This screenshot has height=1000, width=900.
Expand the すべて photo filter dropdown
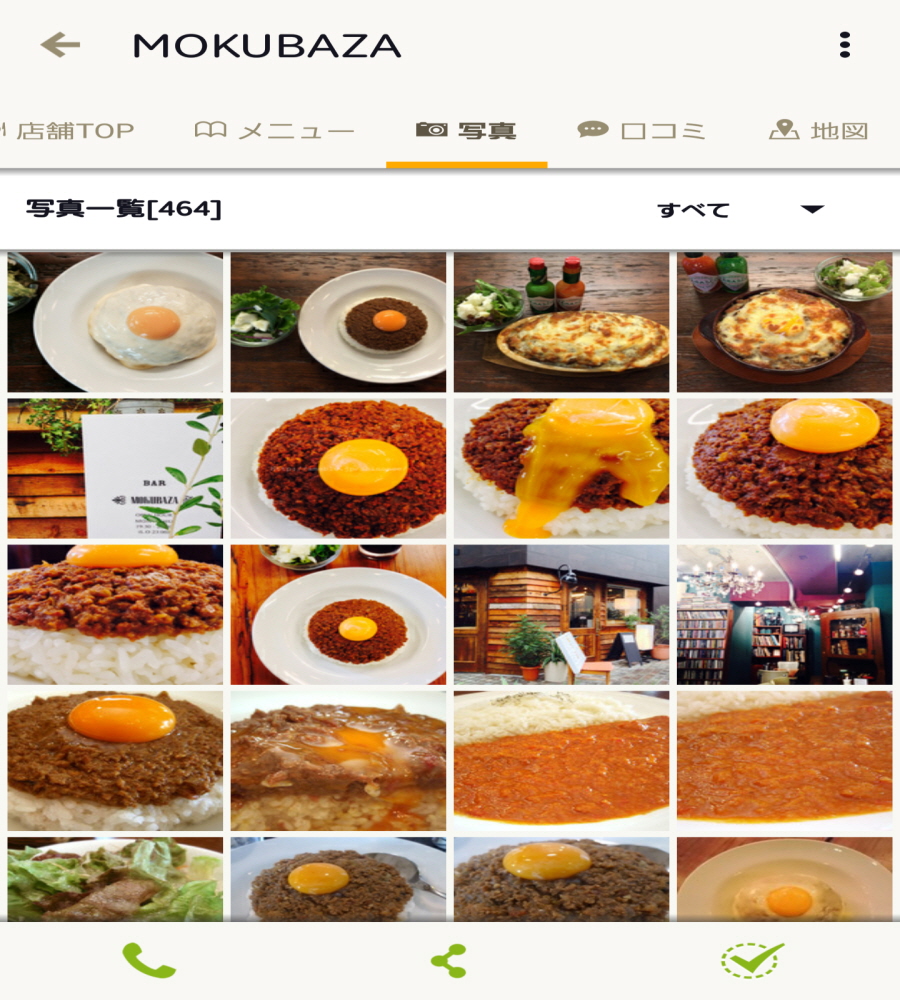tap(740, 209)
